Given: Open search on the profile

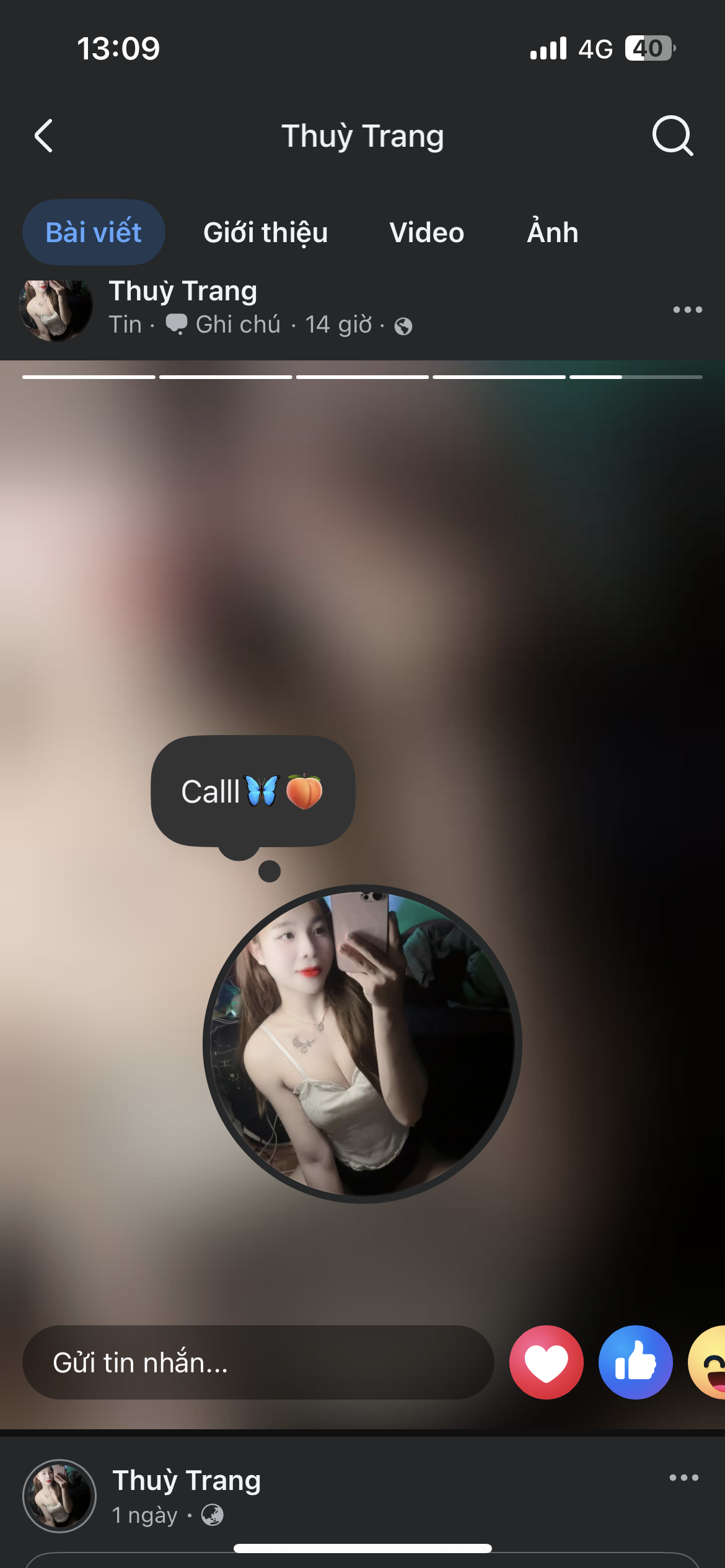Looking at the screenshot, I should (x=672, y=136).
